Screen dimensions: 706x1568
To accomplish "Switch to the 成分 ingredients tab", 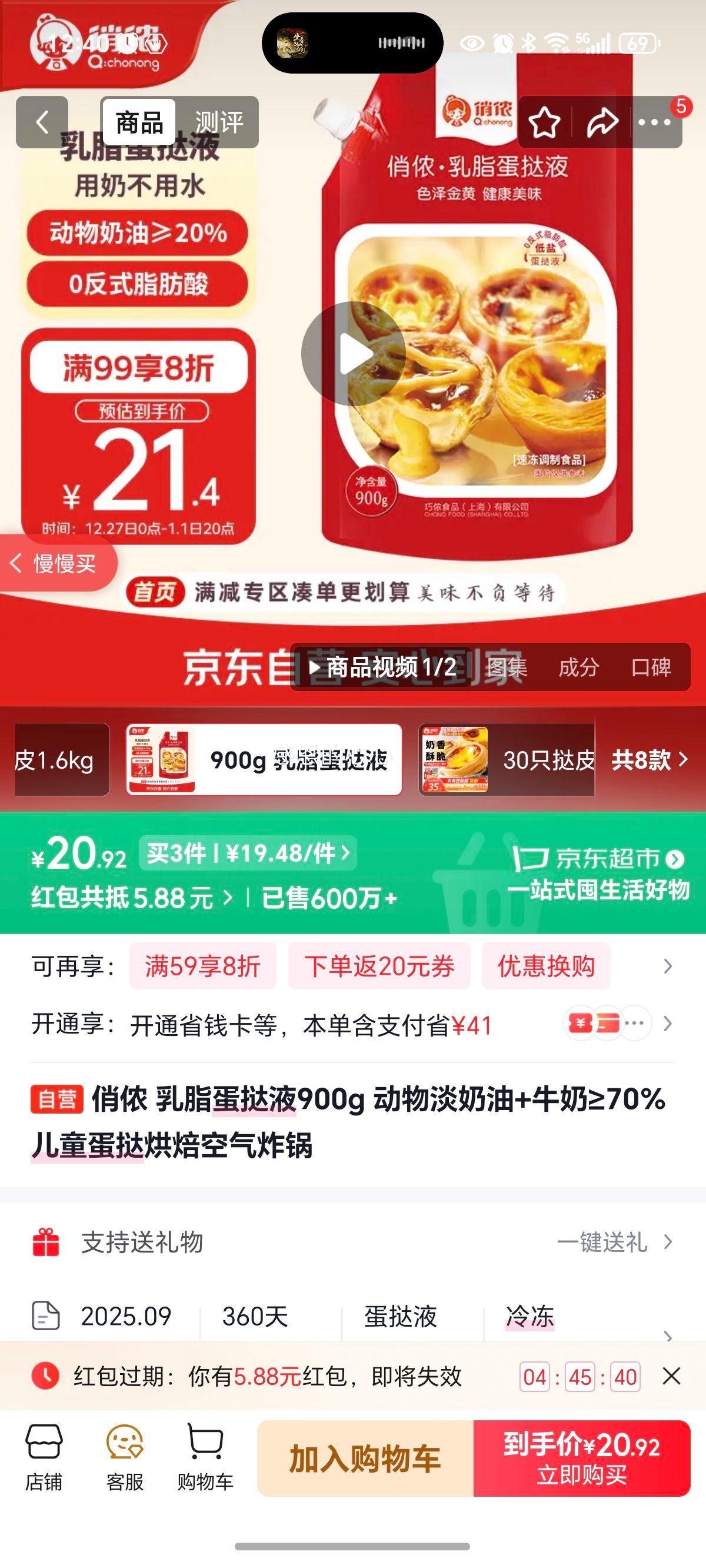I will (x=580, y=667).
